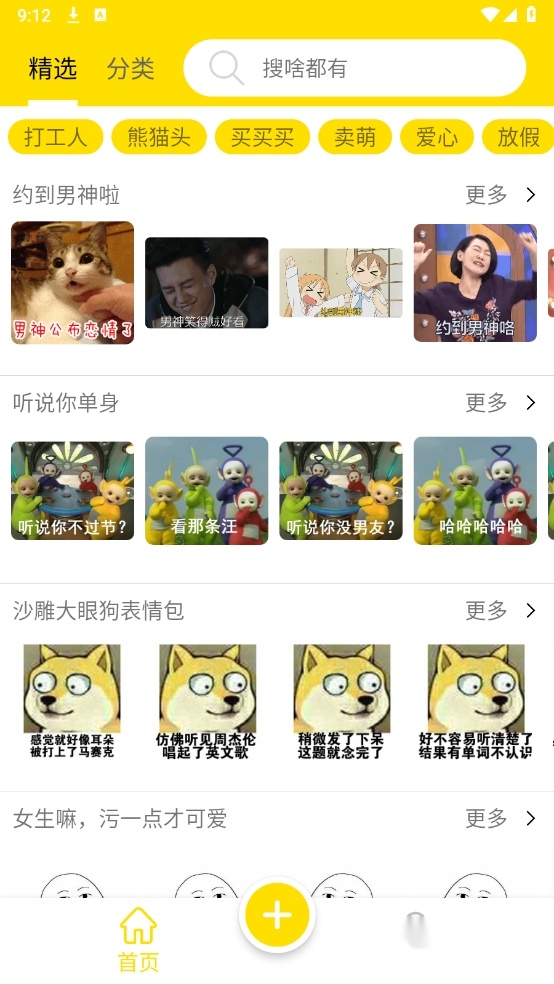Open the cat sticker 男神公布恋情了
Image resolution: width=554 pixels, height=984 pixels.
coord(72,282)
